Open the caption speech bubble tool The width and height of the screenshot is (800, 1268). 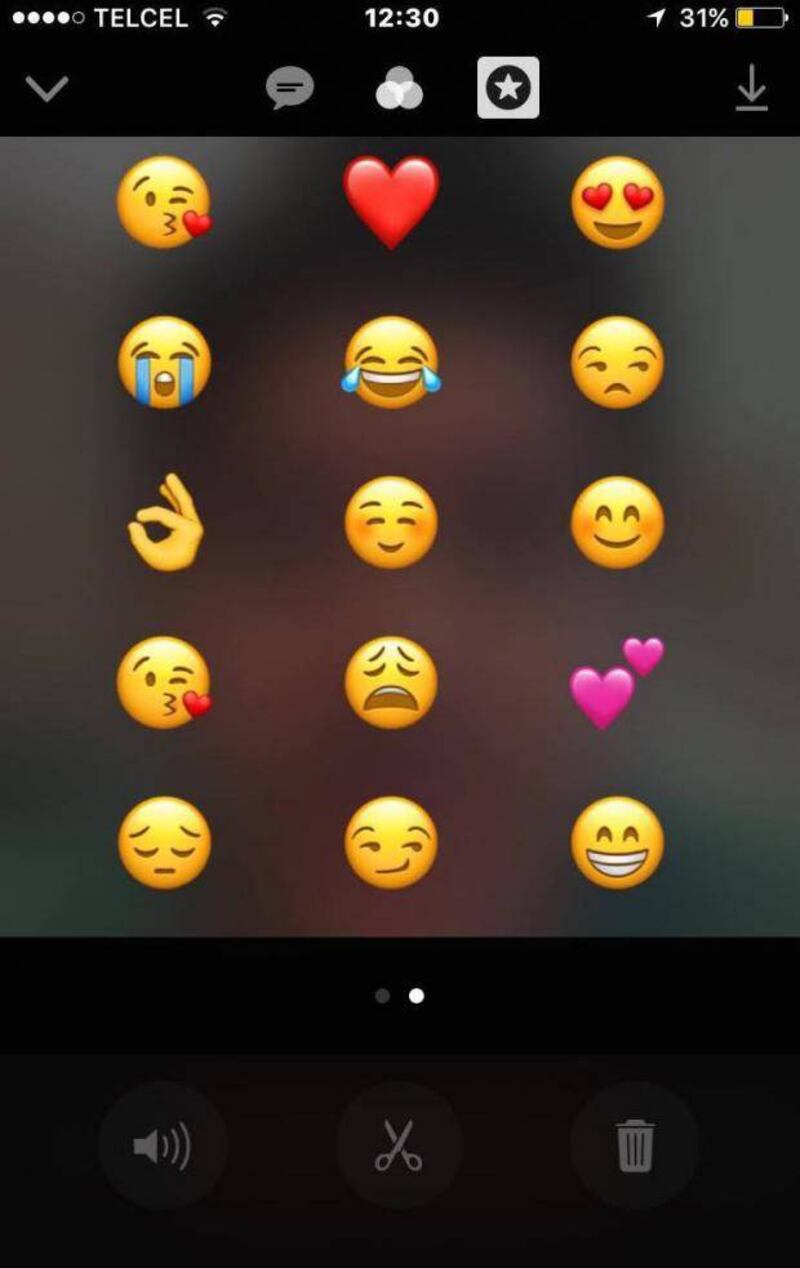tap(290, 89)
